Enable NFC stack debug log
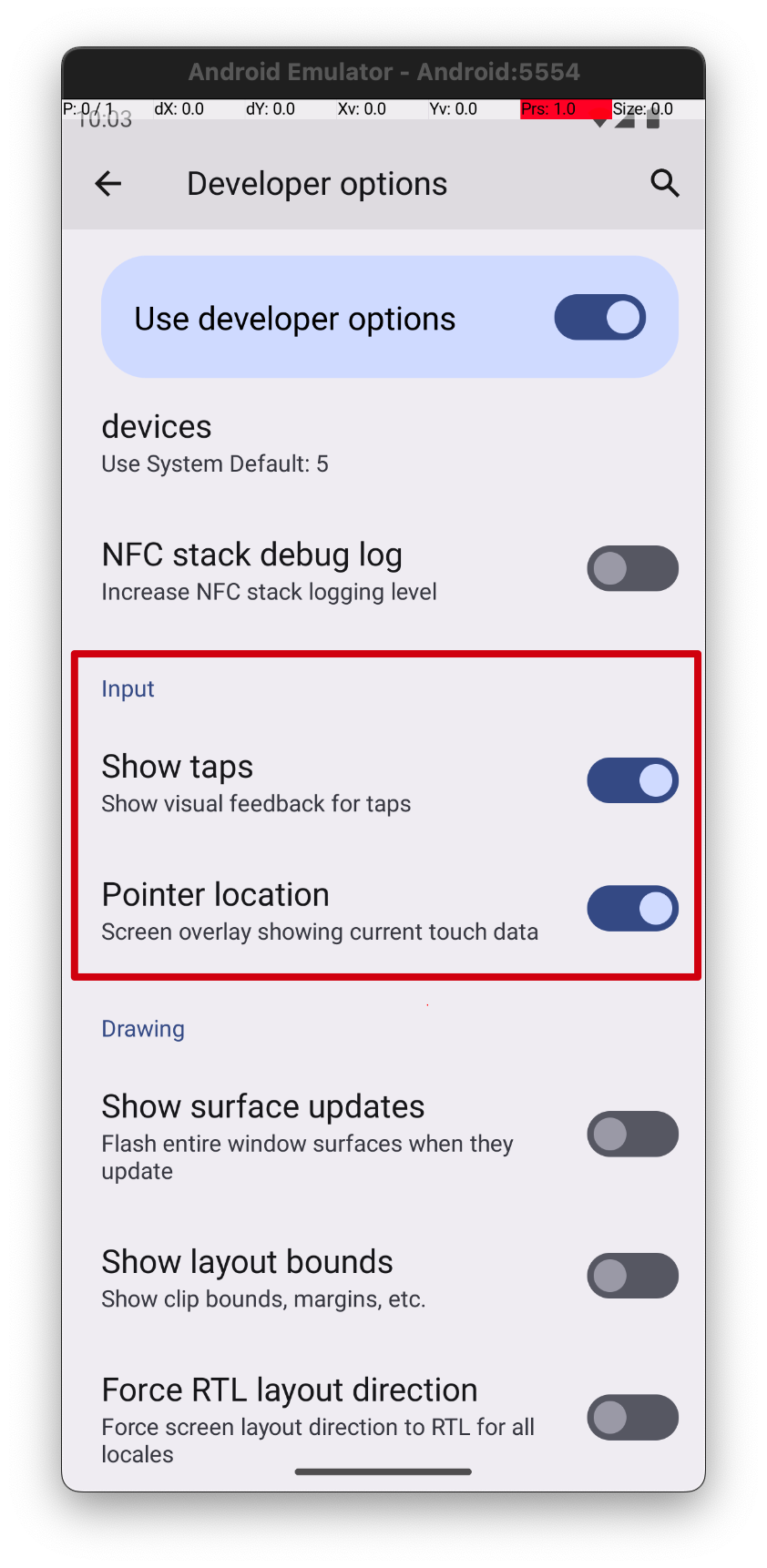Image resolution: width=767 pixels, height=1568 pixels. [632, 569]
